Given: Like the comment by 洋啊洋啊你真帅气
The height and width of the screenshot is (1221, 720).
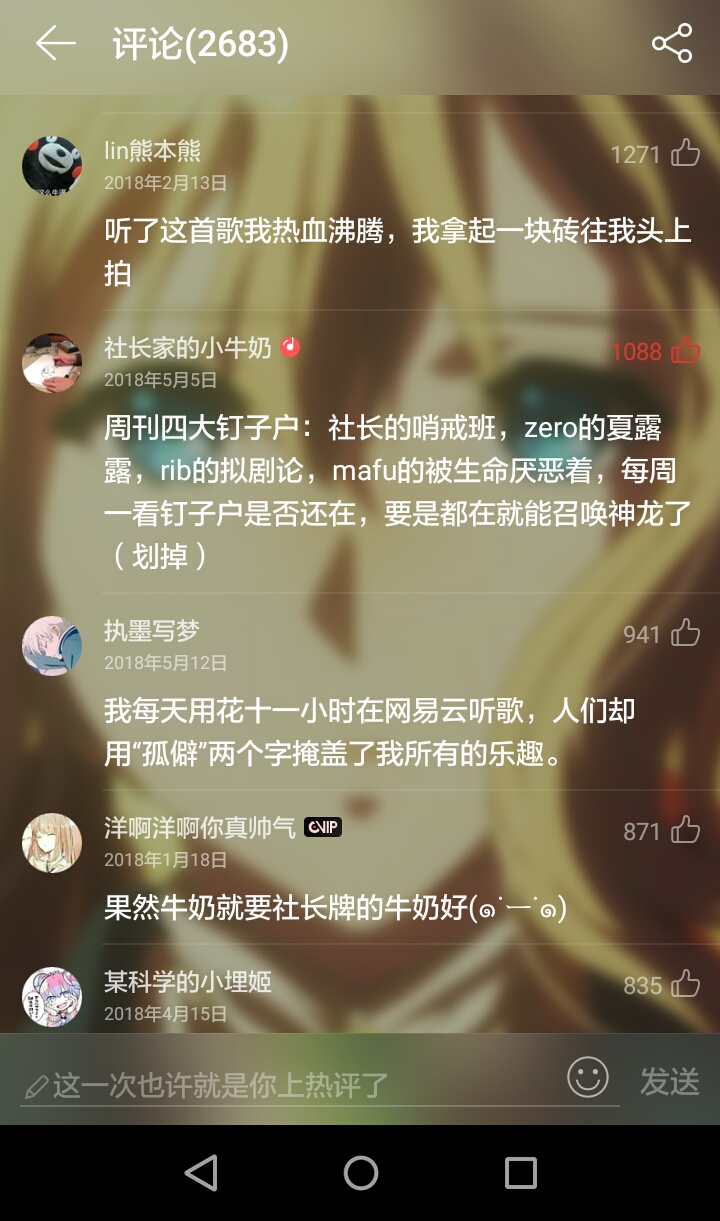Looking at the screenshot, I should pyautogui.click(x=685, y=830).
